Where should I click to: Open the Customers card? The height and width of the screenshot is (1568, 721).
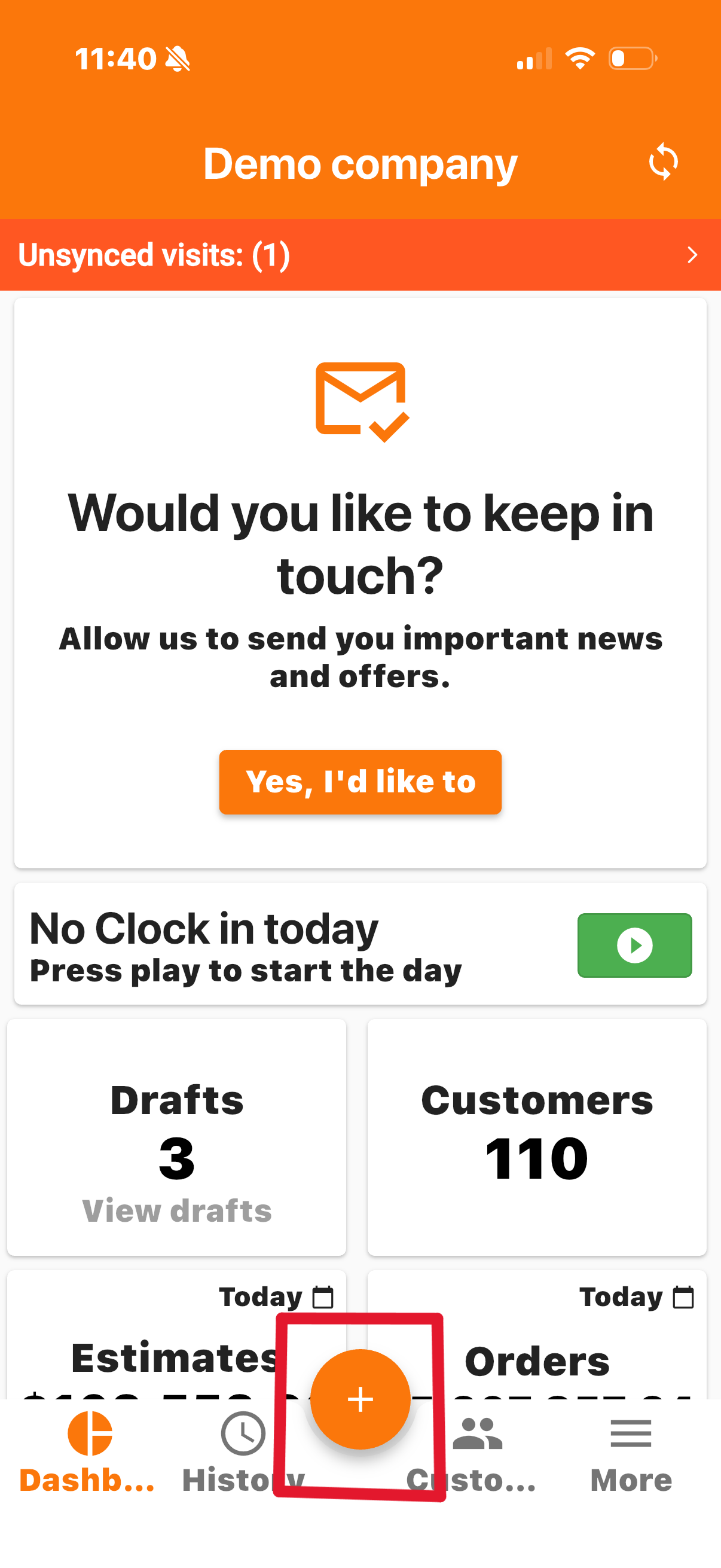(537, 1137)
